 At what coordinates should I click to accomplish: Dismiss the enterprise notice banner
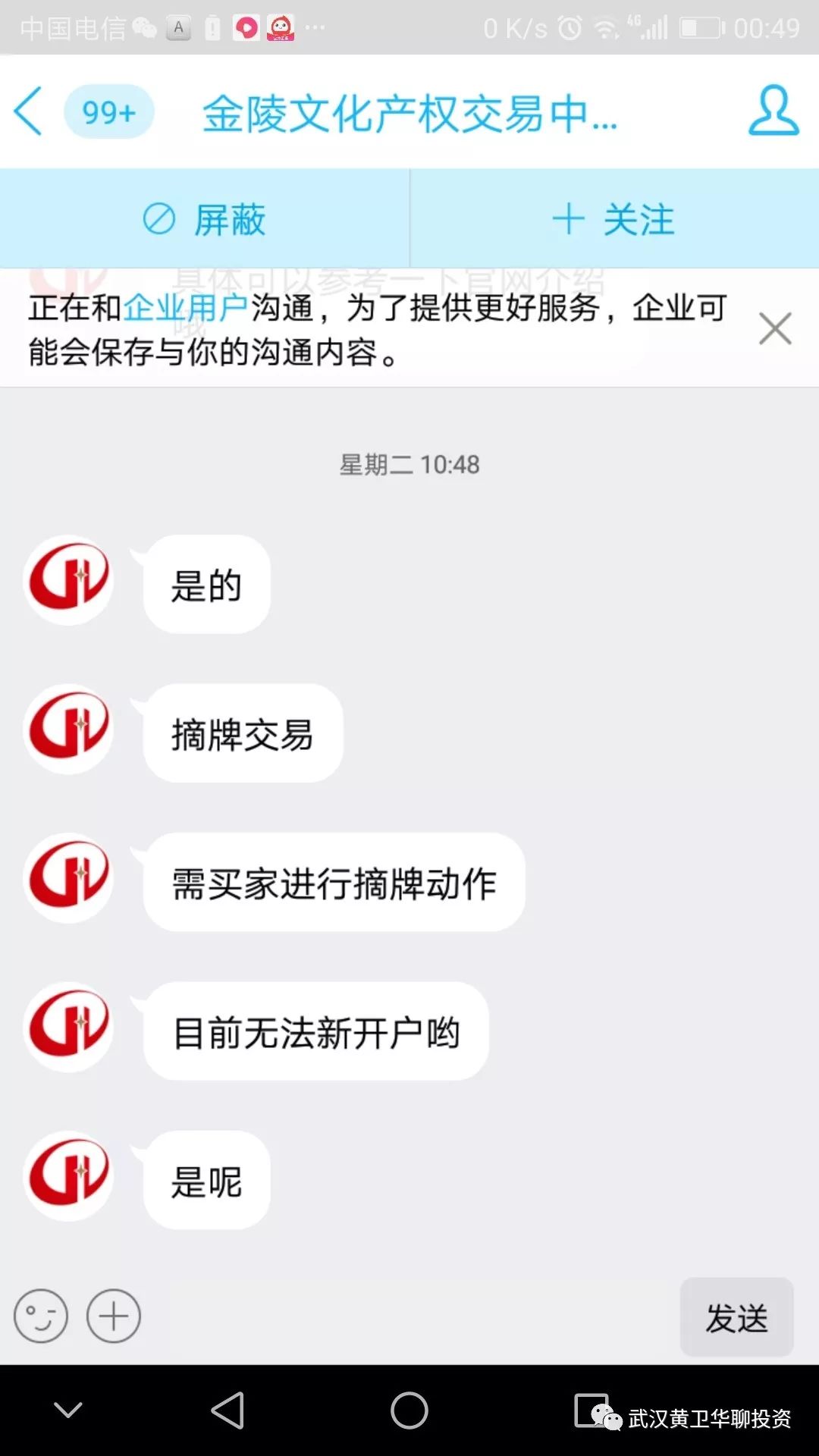[775, 329]
